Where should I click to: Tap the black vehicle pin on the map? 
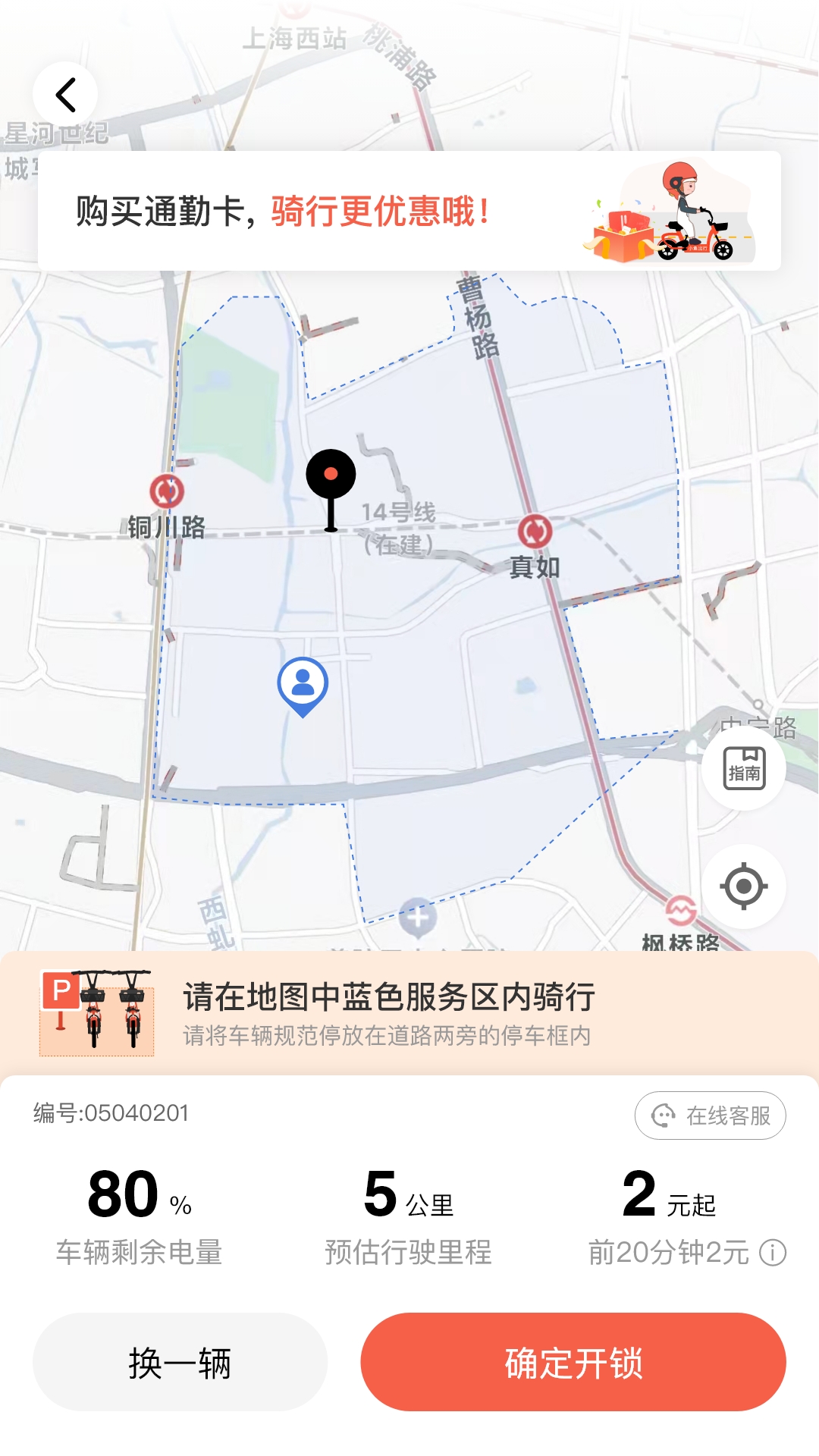pos(331,474)
